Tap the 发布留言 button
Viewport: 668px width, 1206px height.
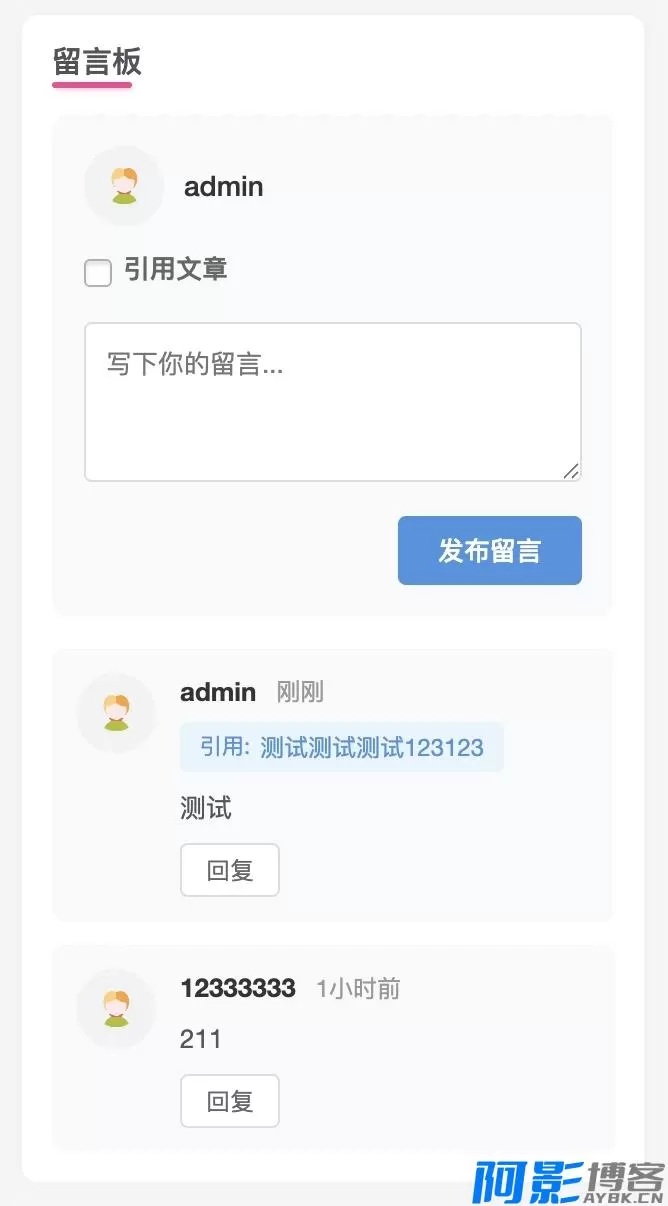coord(489,550)
